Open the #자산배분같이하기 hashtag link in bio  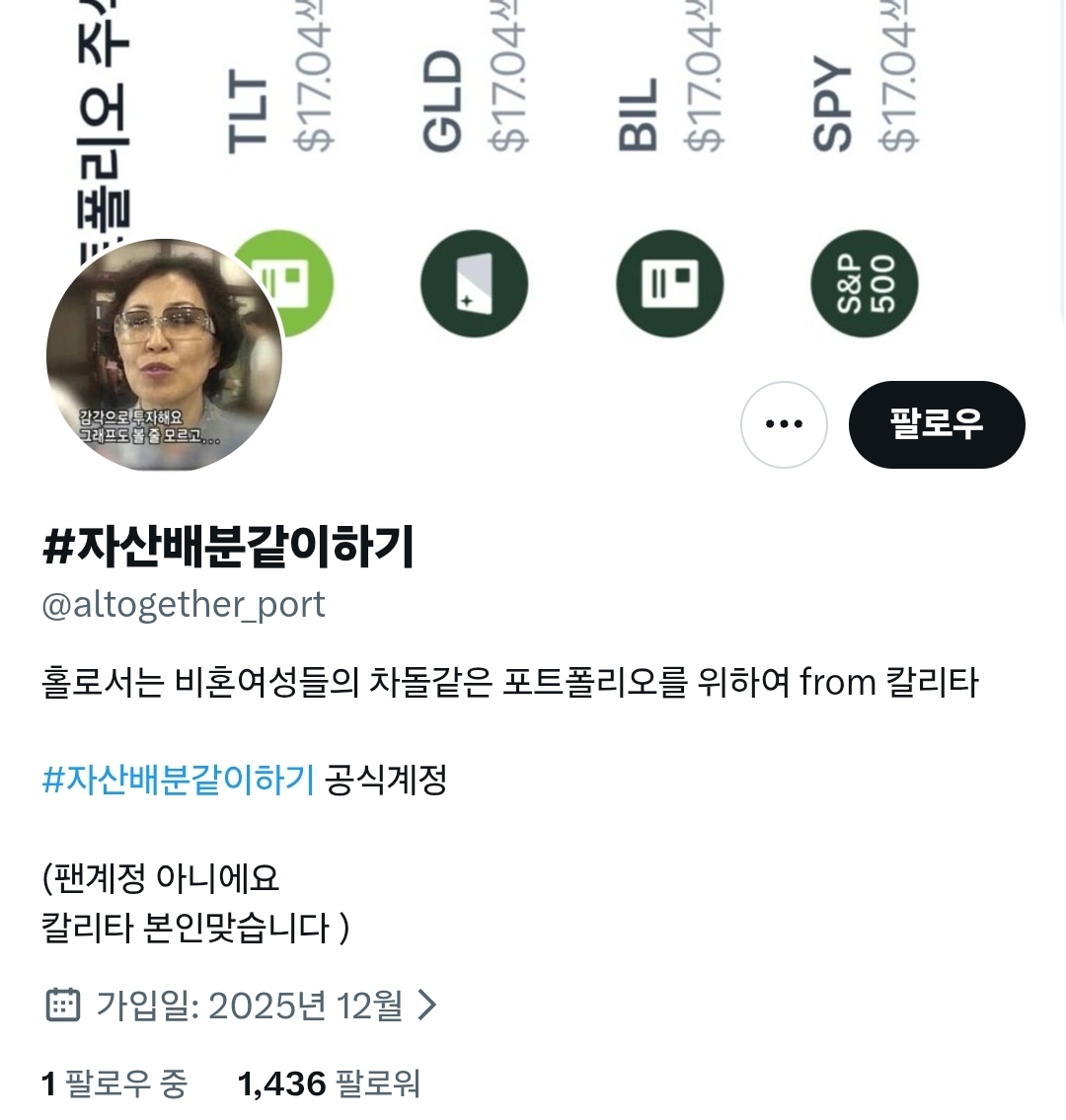click(x=179, y=780)
